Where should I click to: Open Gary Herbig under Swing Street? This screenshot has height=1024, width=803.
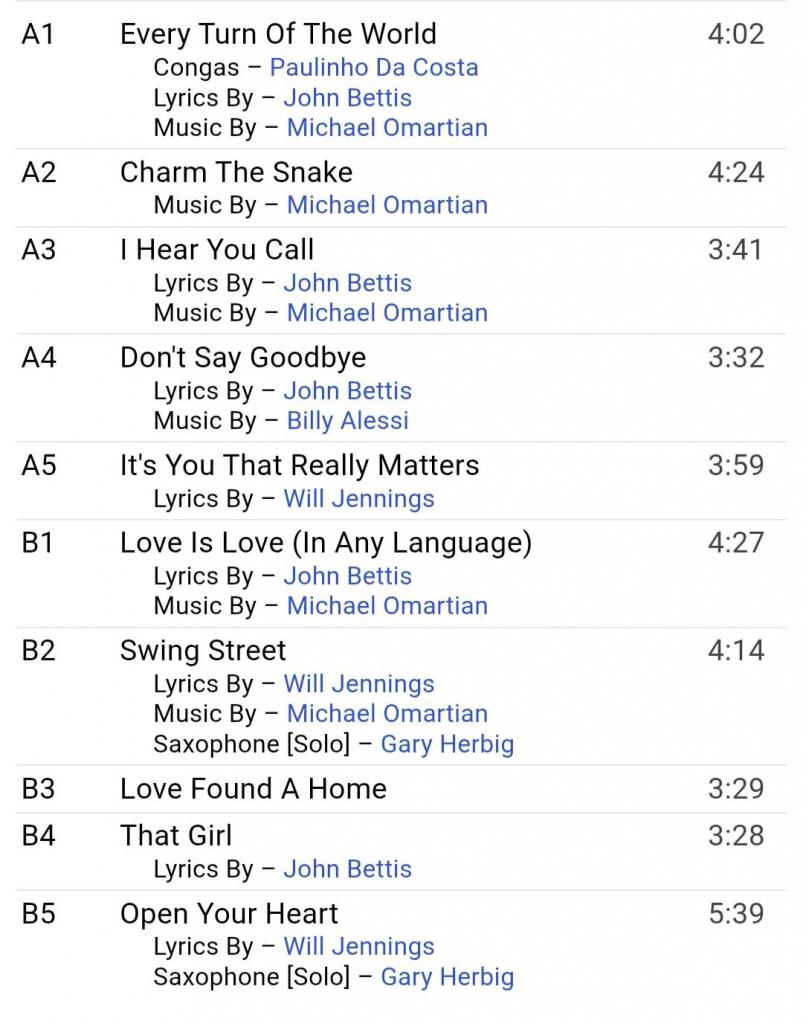click(447, 744)
